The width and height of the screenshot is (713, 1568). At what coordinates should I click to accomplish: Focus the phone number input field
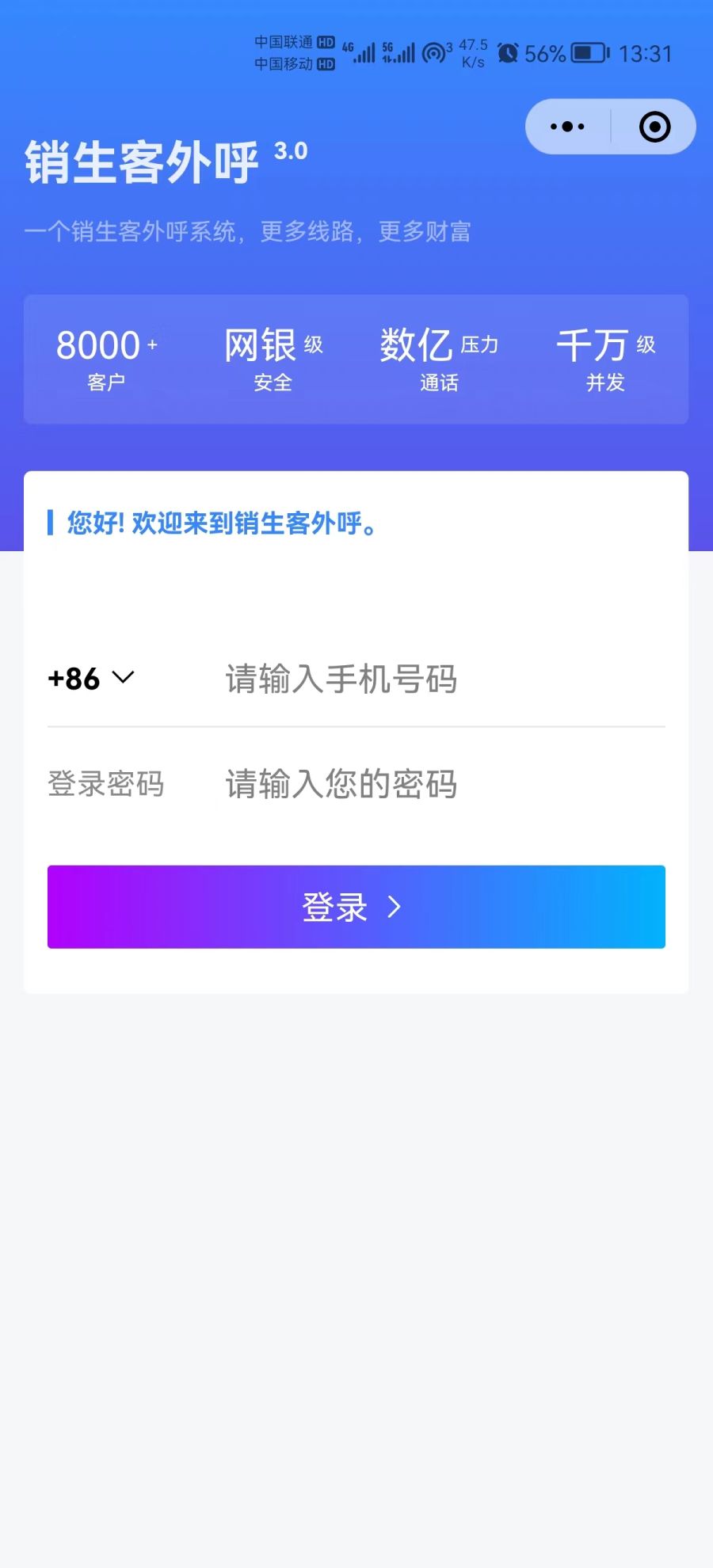440,679
